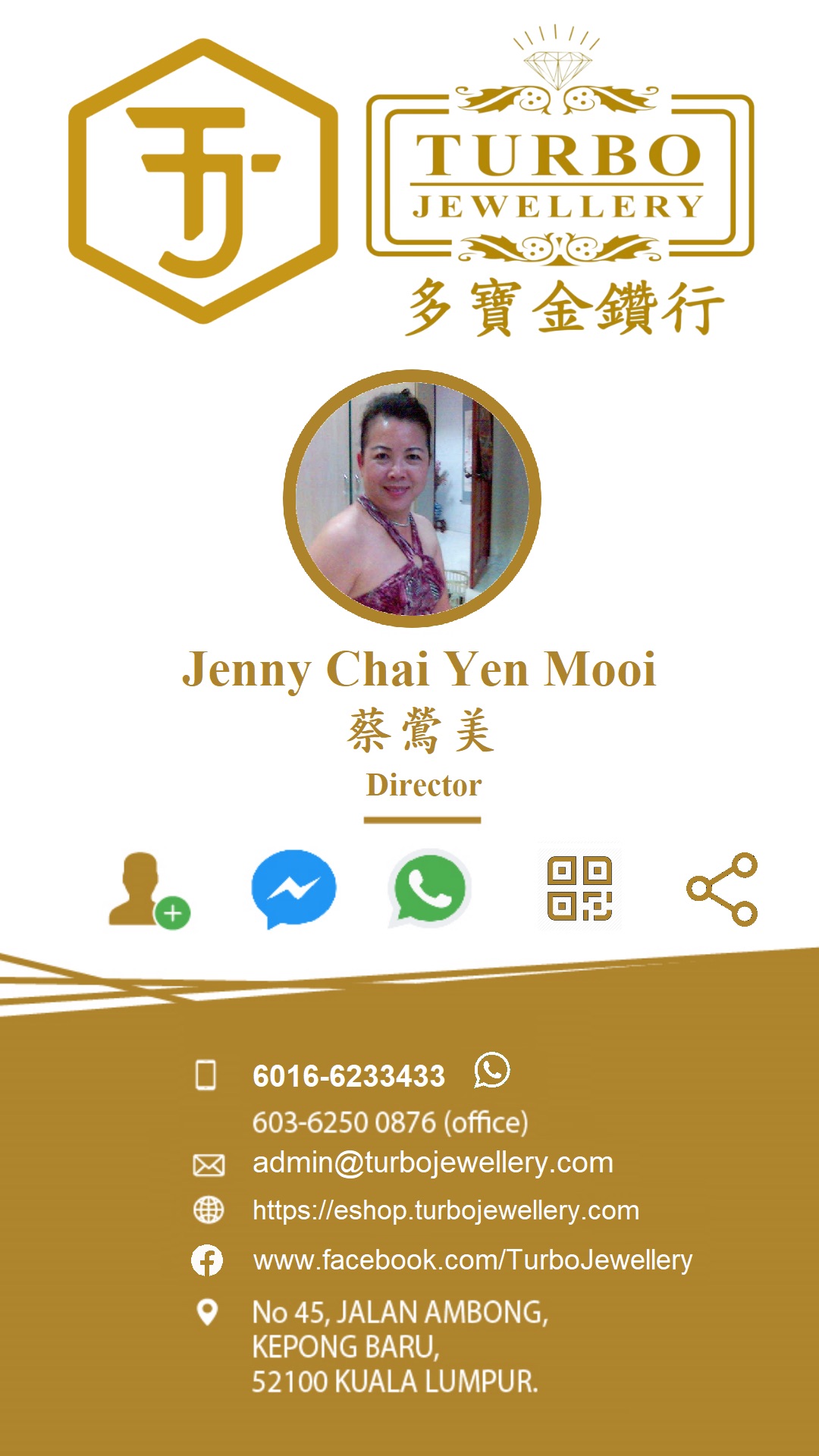This screenshot has width=819, height=1456.
Task: Open the Jalan Ambong address in maps
Action: (x=400, y=1346)
